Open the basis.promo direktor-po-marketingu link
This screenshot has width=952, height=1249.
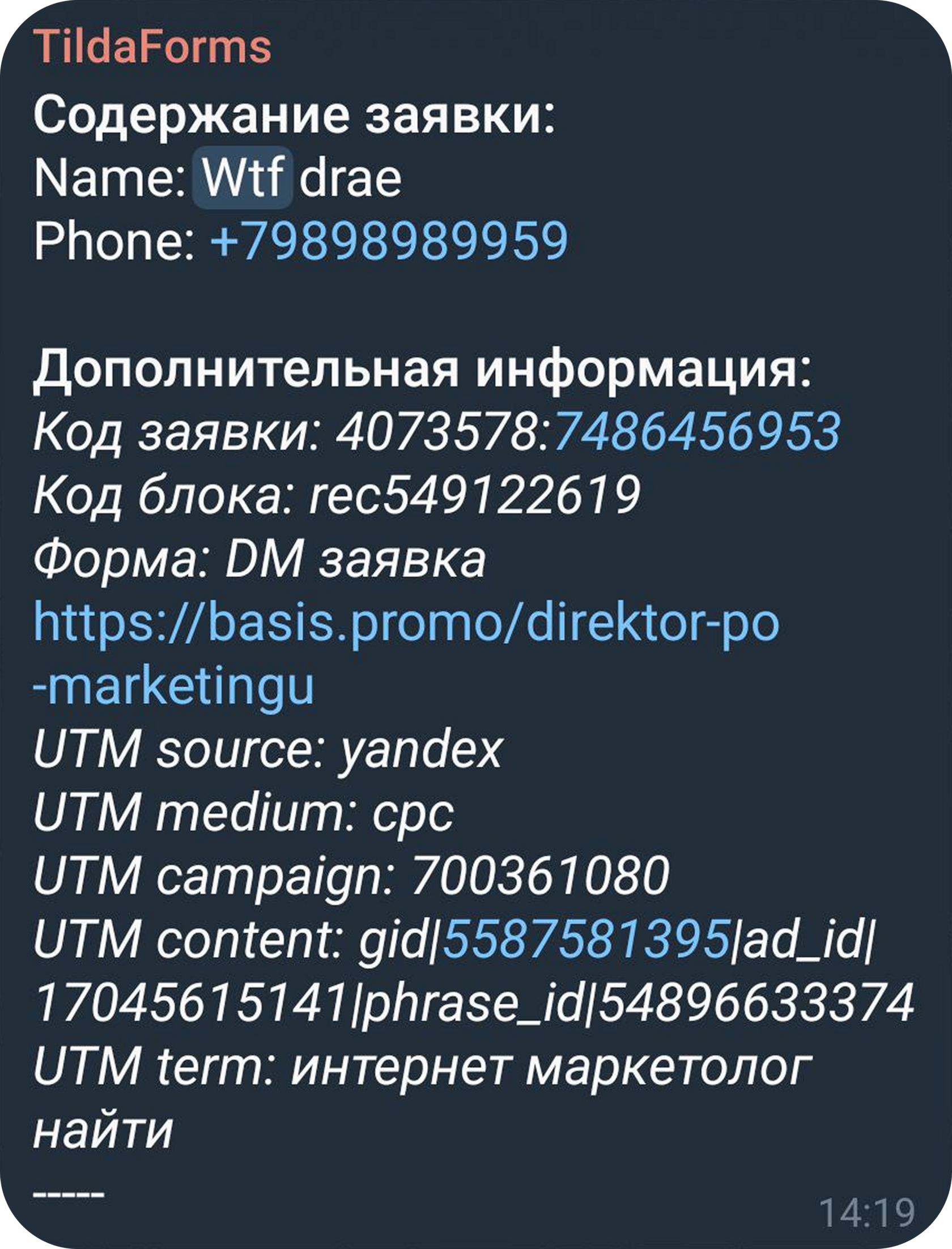(406, 624)
